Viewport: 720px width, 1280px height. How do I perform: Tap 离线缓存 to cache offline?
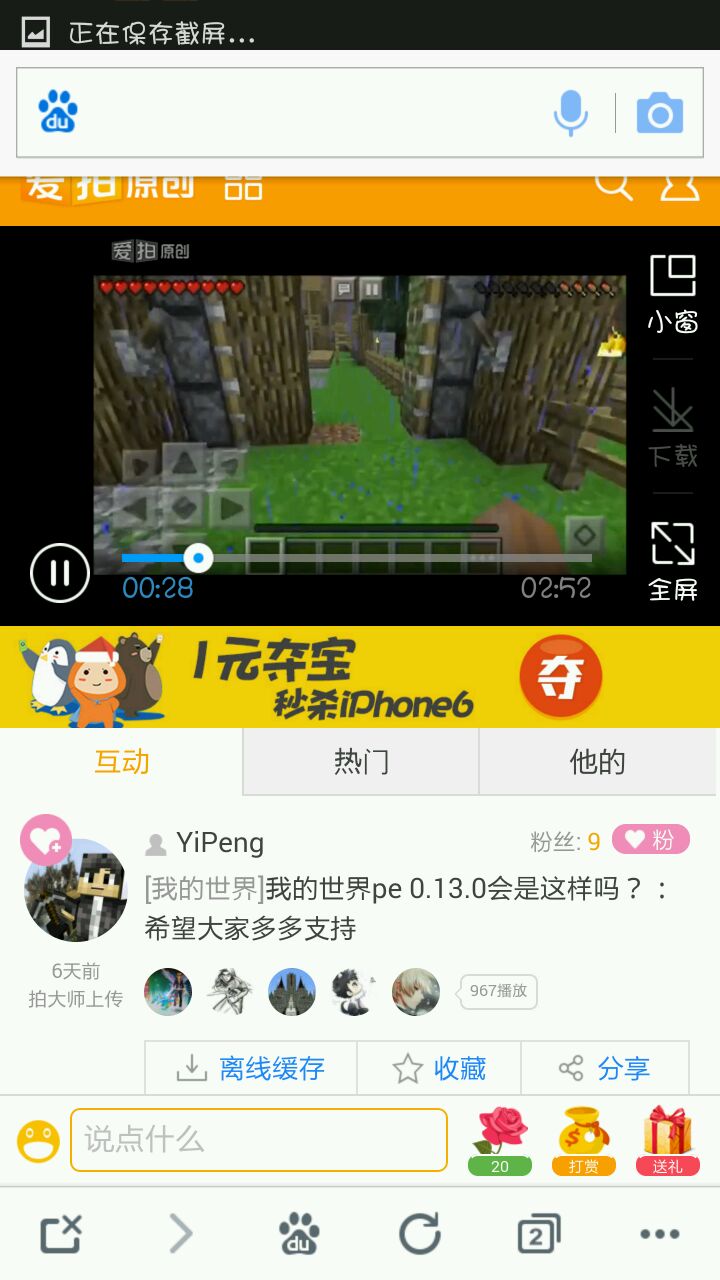tap(252, 1068)
